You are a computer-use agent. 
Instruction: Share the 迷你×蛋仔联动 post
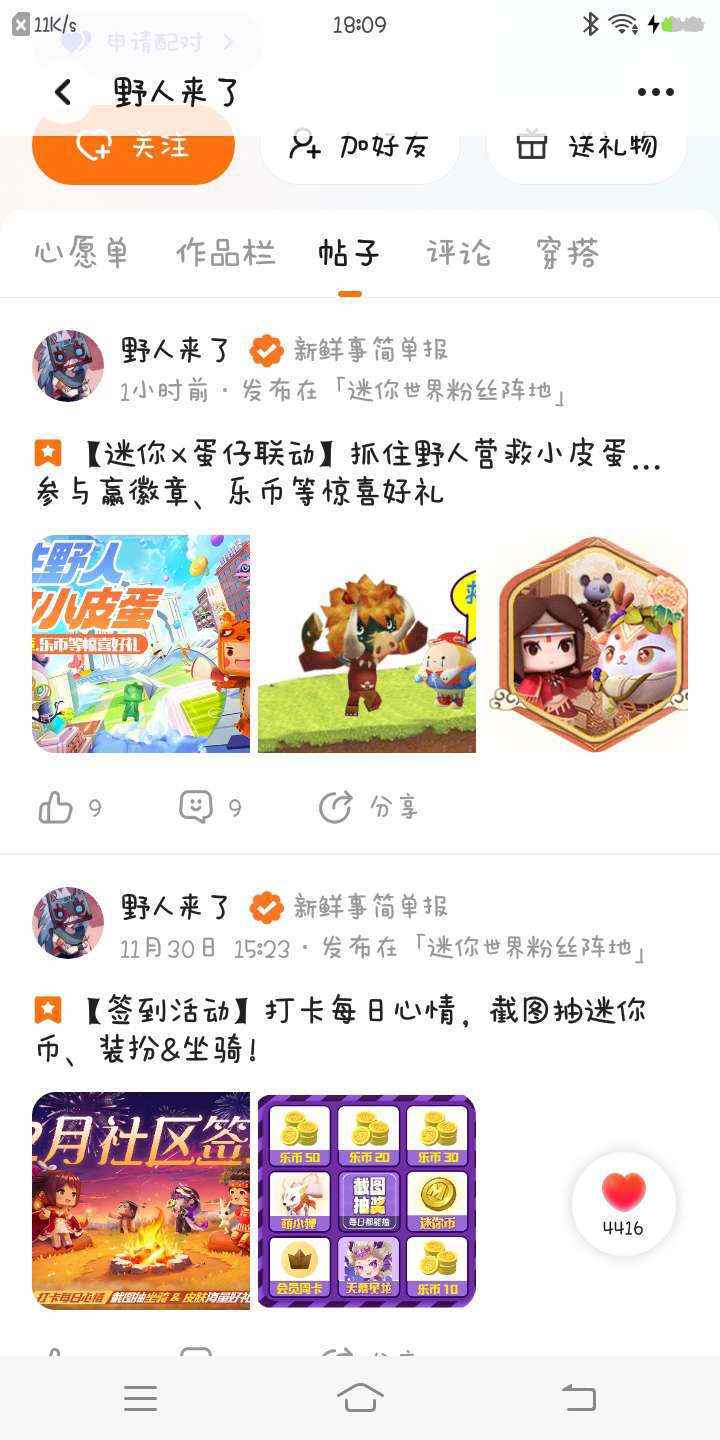click(x=367, y=807)
